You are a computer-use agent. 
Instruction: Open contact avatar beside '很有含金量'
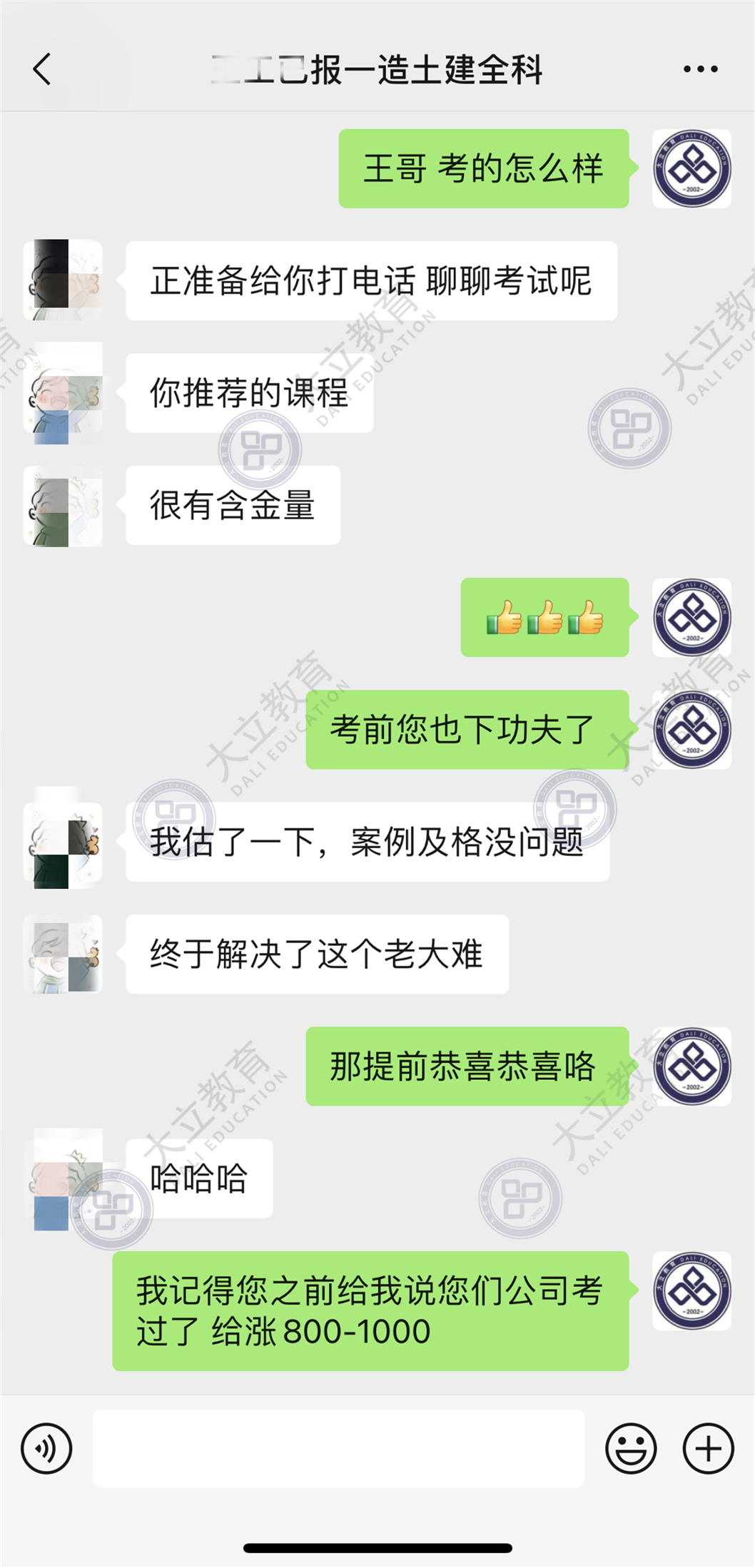point(63,506)
